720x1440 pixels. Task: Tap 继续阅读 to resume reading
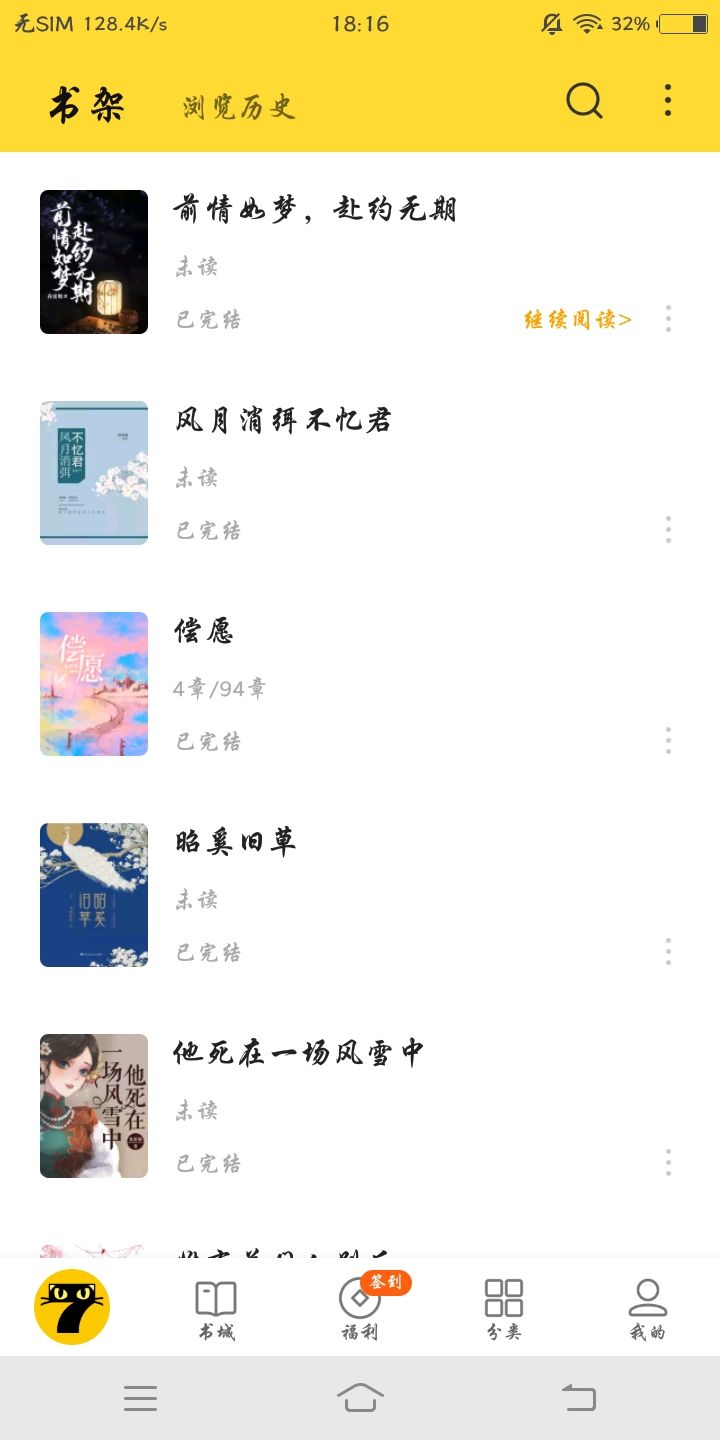coord(578,320)
